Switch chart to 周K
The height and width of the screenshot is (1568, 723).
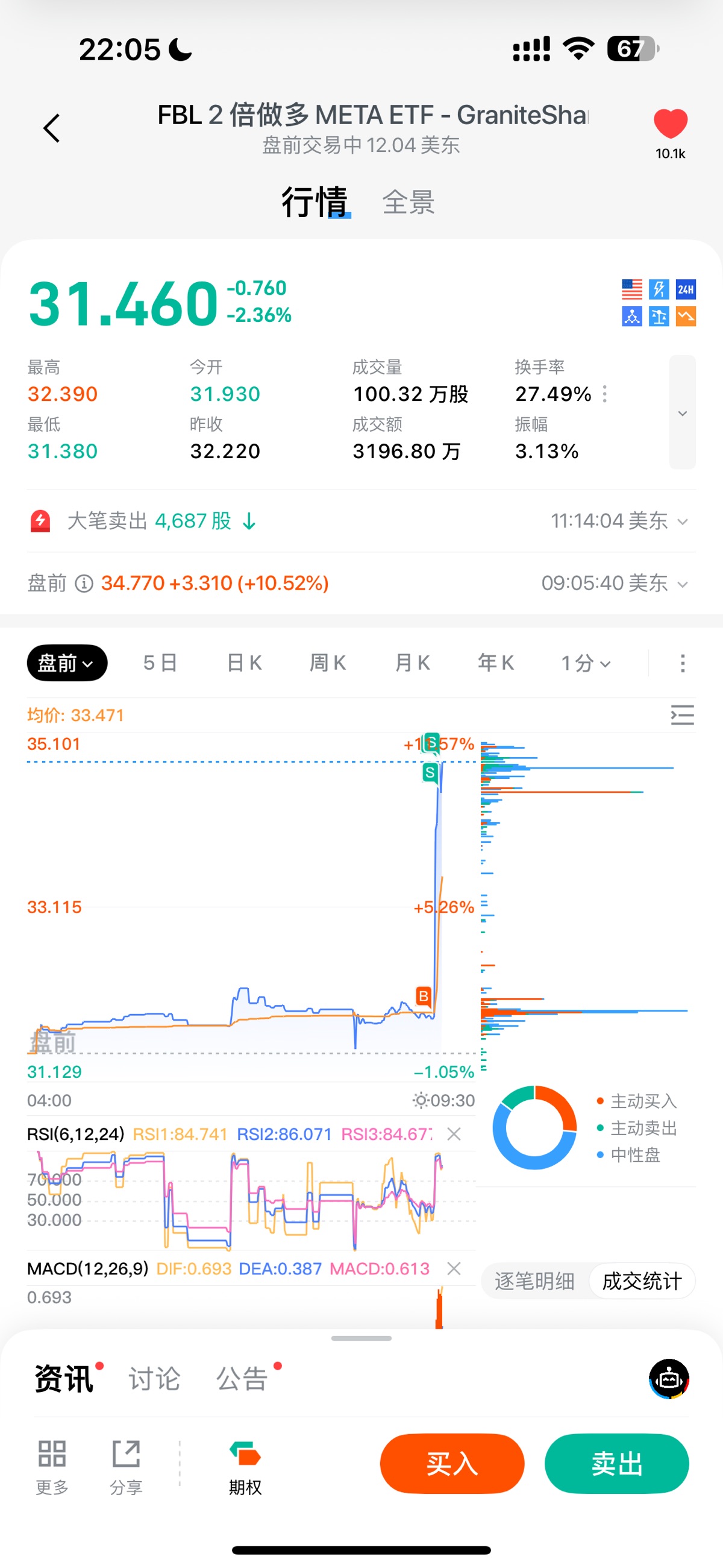point(328,663)
